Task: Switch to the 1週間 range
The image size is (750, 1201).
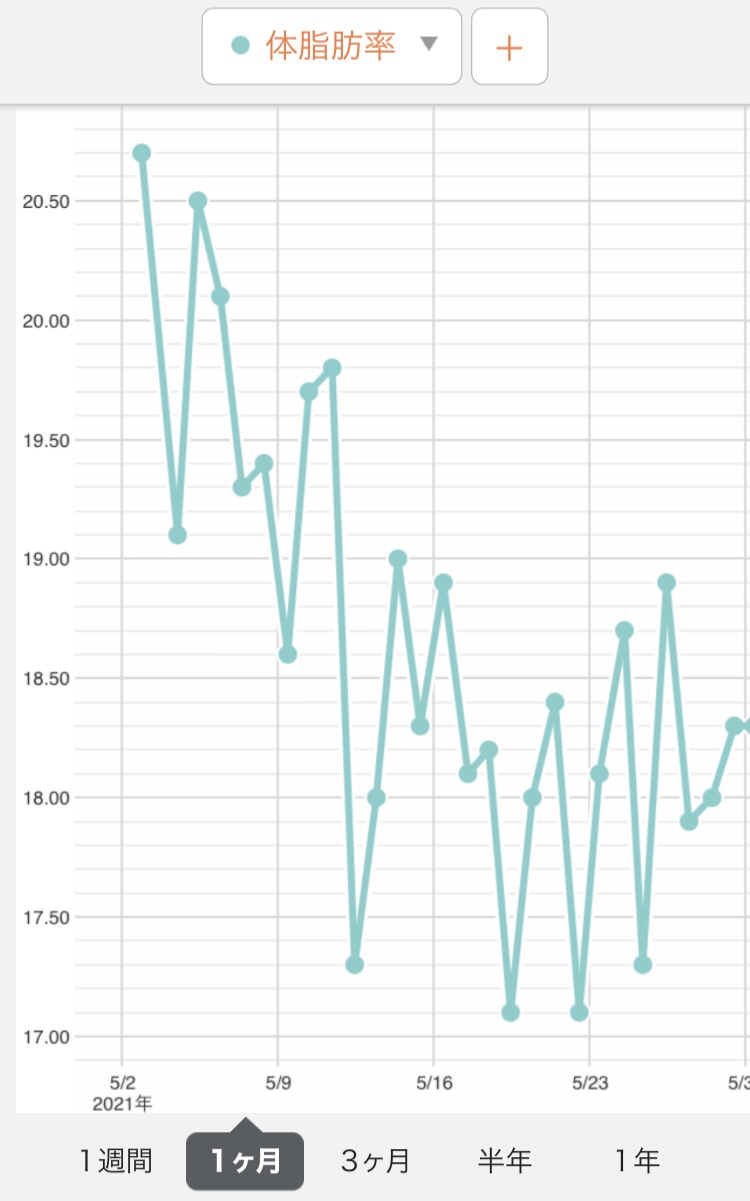Action: (x=117, y=1161)
